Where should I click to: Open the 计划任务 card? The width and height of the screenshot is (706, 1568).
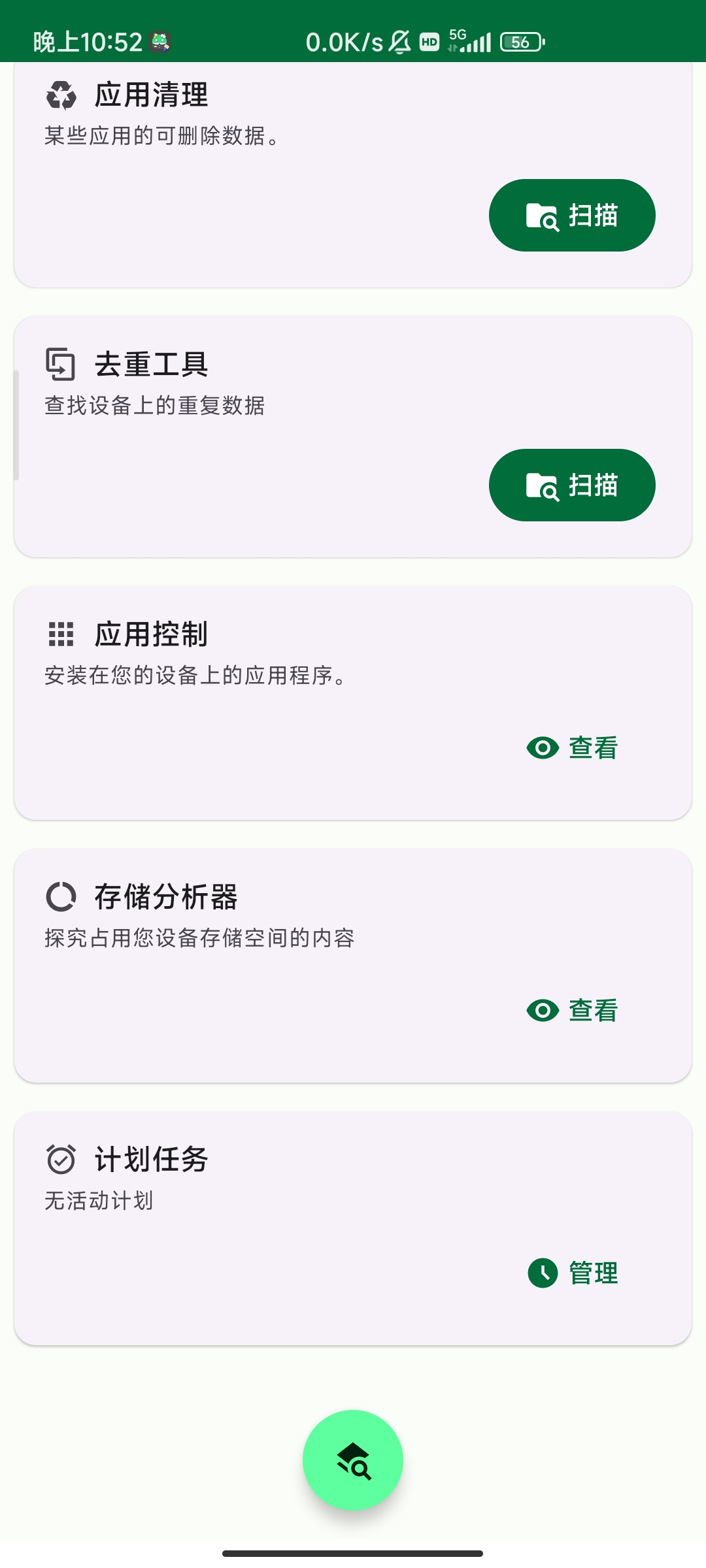click(x=353, y=1228)
